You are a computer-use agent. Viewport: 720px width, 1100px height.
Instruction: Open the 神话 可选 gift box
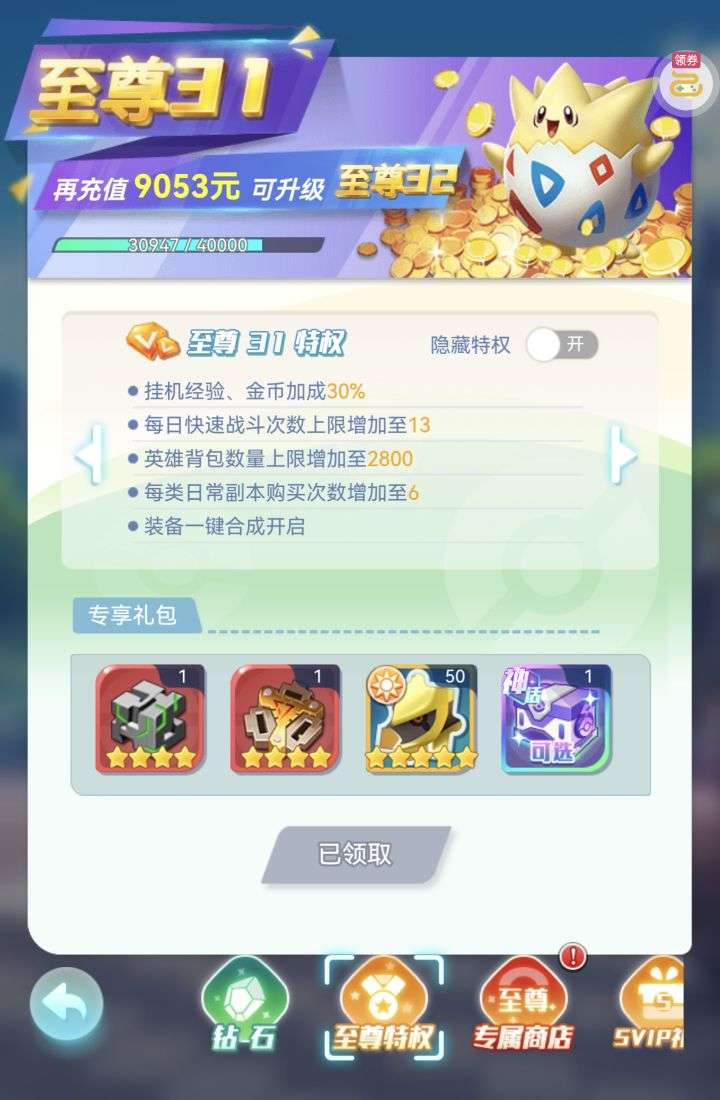555,719
